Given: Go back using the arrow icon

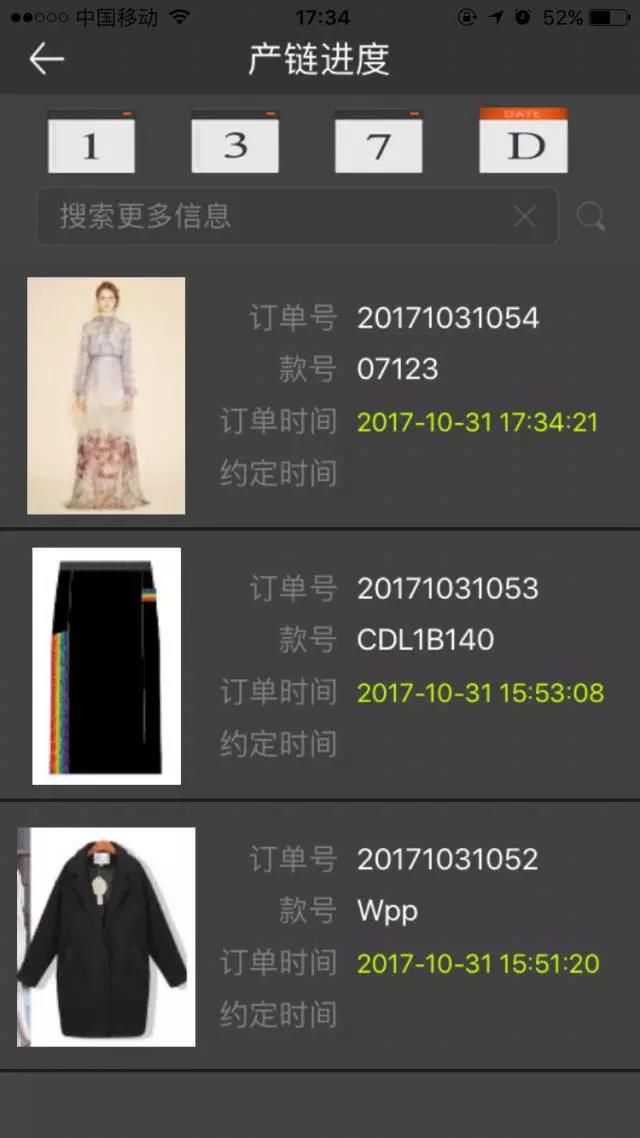Looking at the screenshot, I should tap(46, 60).
